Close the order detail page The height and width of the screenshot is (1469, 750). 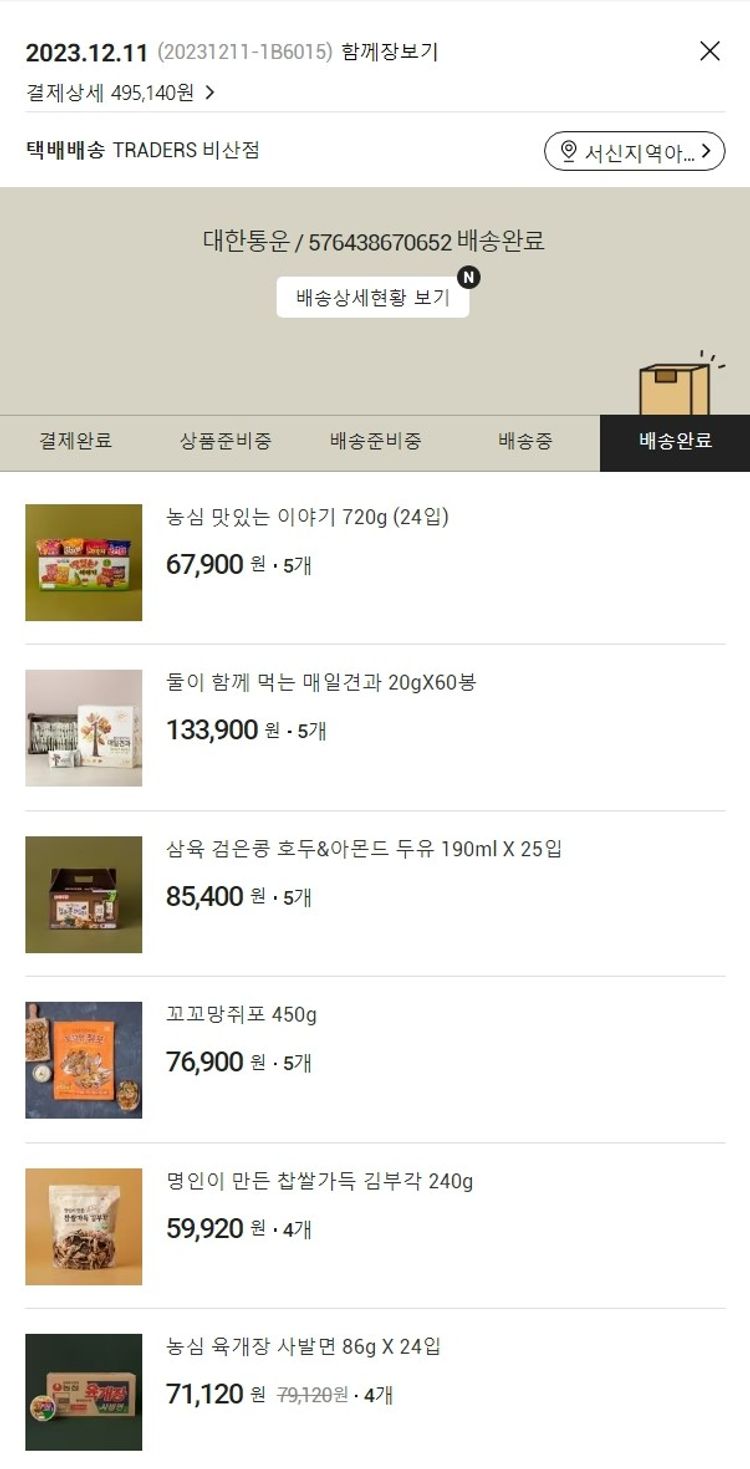pyautogui.click(x=709, y=51)
